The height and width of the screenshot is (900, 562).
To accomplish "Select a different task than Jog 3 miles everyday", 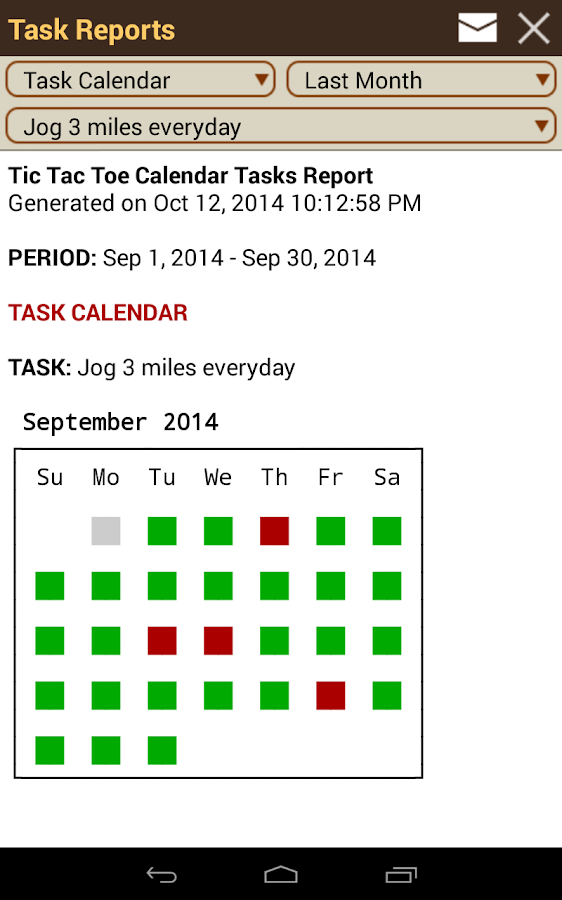I will [281, 126].
